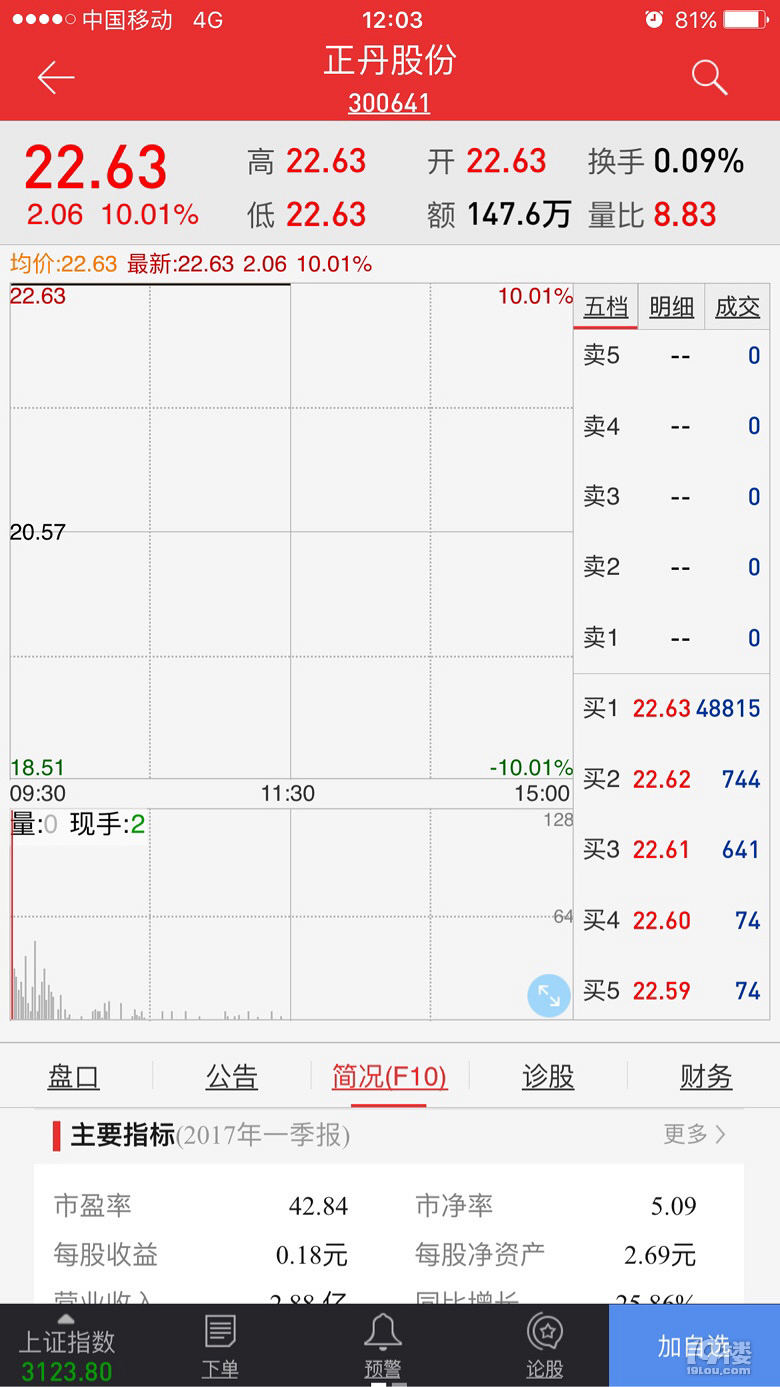Switch to the 明细 tab
Screen dimensions: 780x1387
(x=671, y=307)
